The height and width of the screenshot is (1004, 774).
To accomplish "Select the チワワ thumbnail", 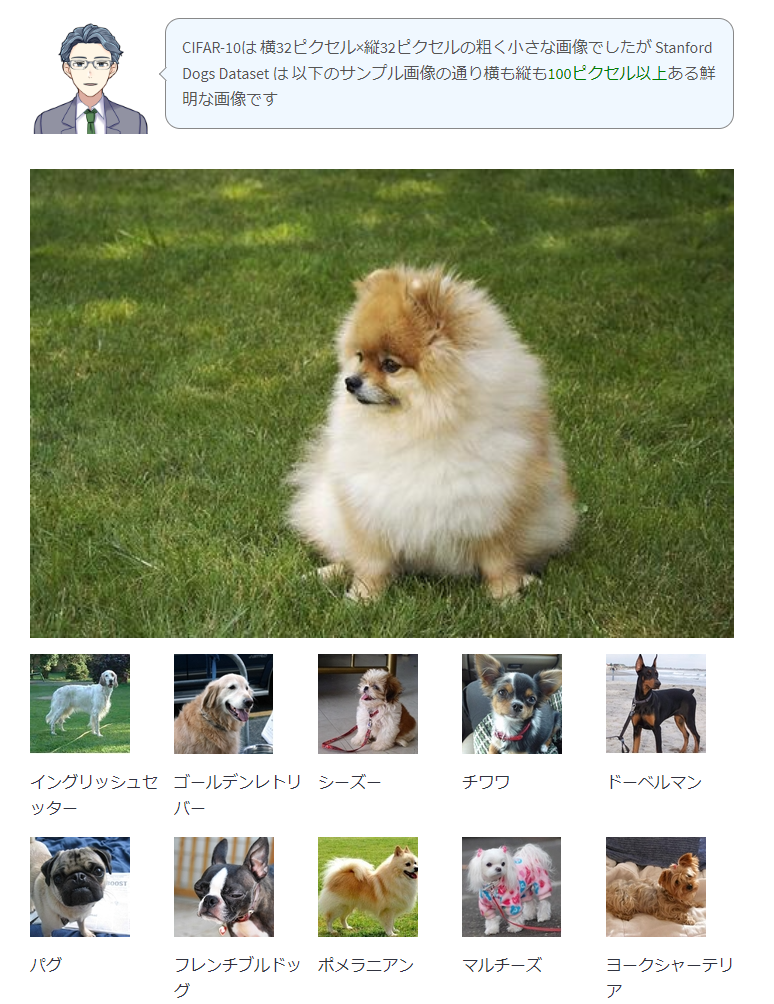I will 512,704.
